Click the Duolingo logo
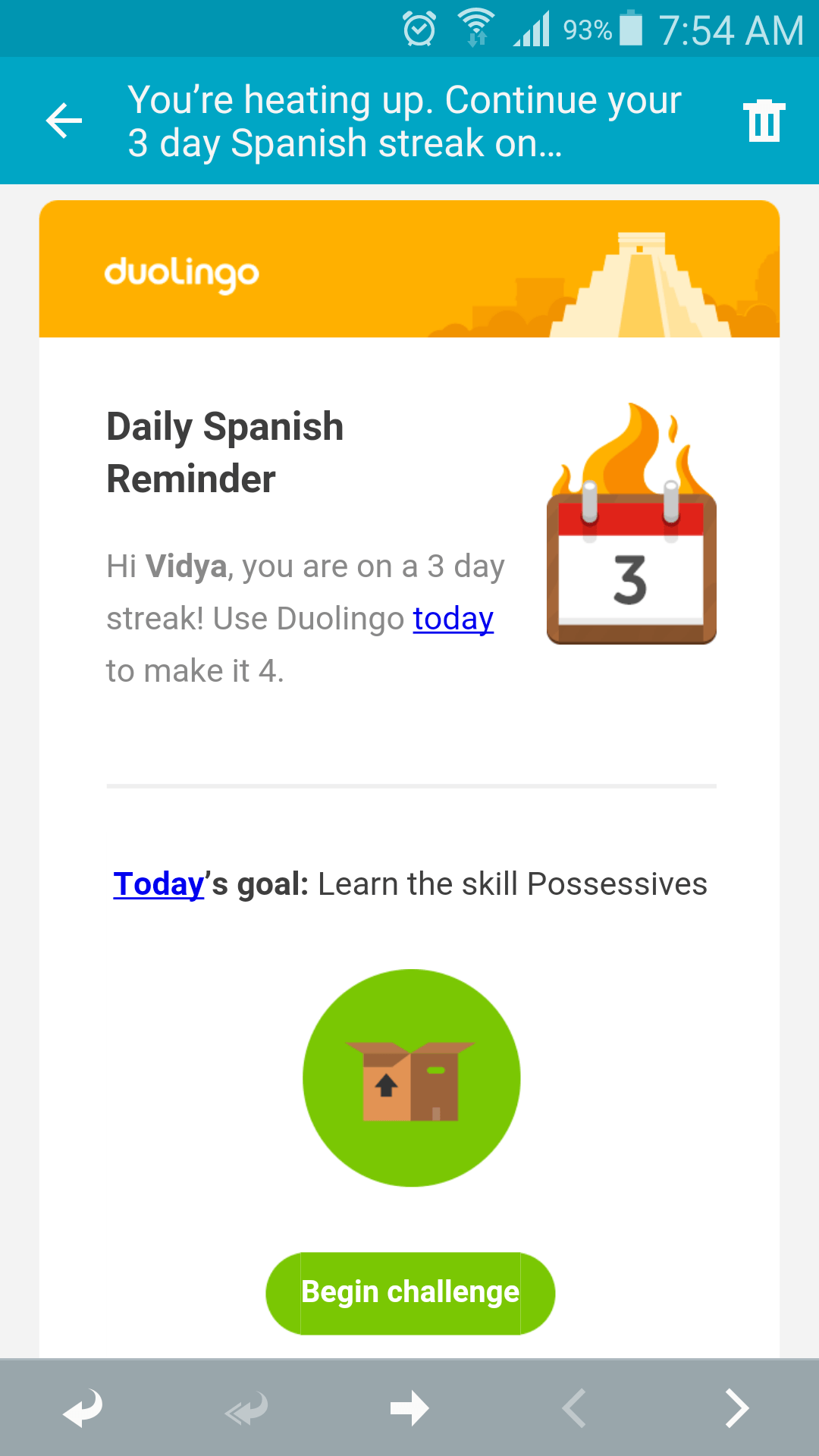Screen dimensions: 819x1456 tap(181, 273)
